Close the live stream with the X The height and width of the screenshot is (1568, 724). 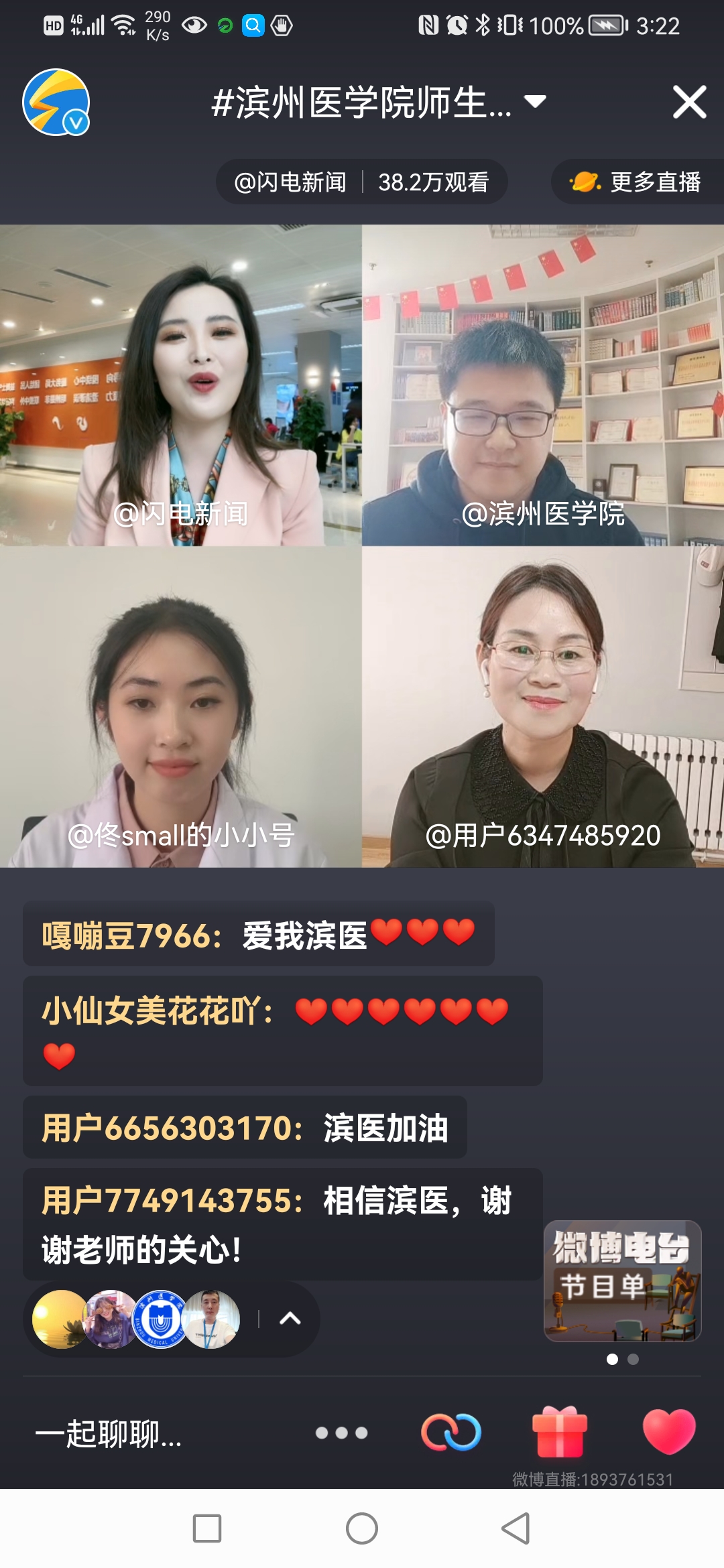[690, 103]
